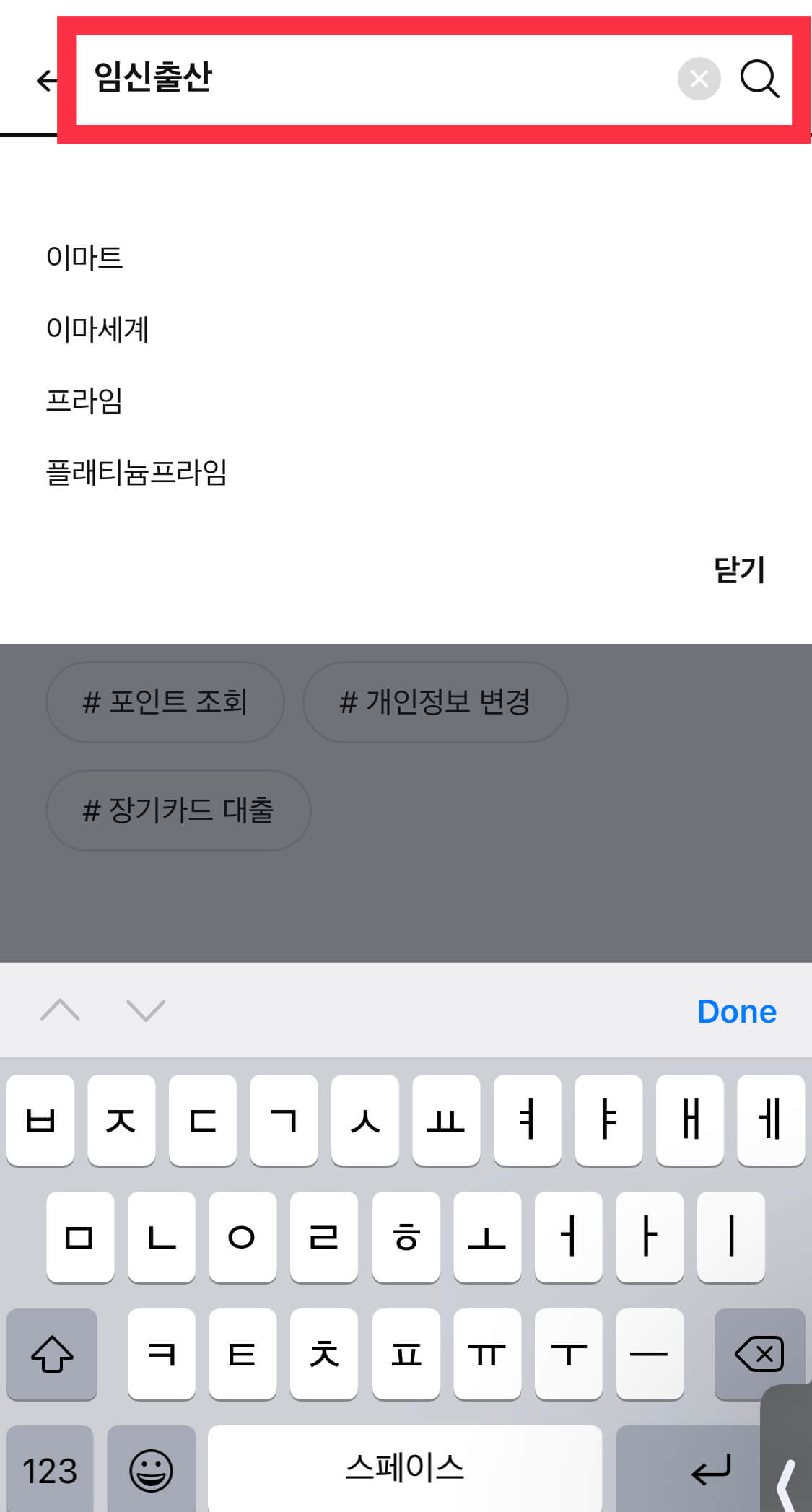The height and width of the screenshot is (1512, 812).
Task: Tap Done to dismiss the keyboard
Action: click(735, 1010)
